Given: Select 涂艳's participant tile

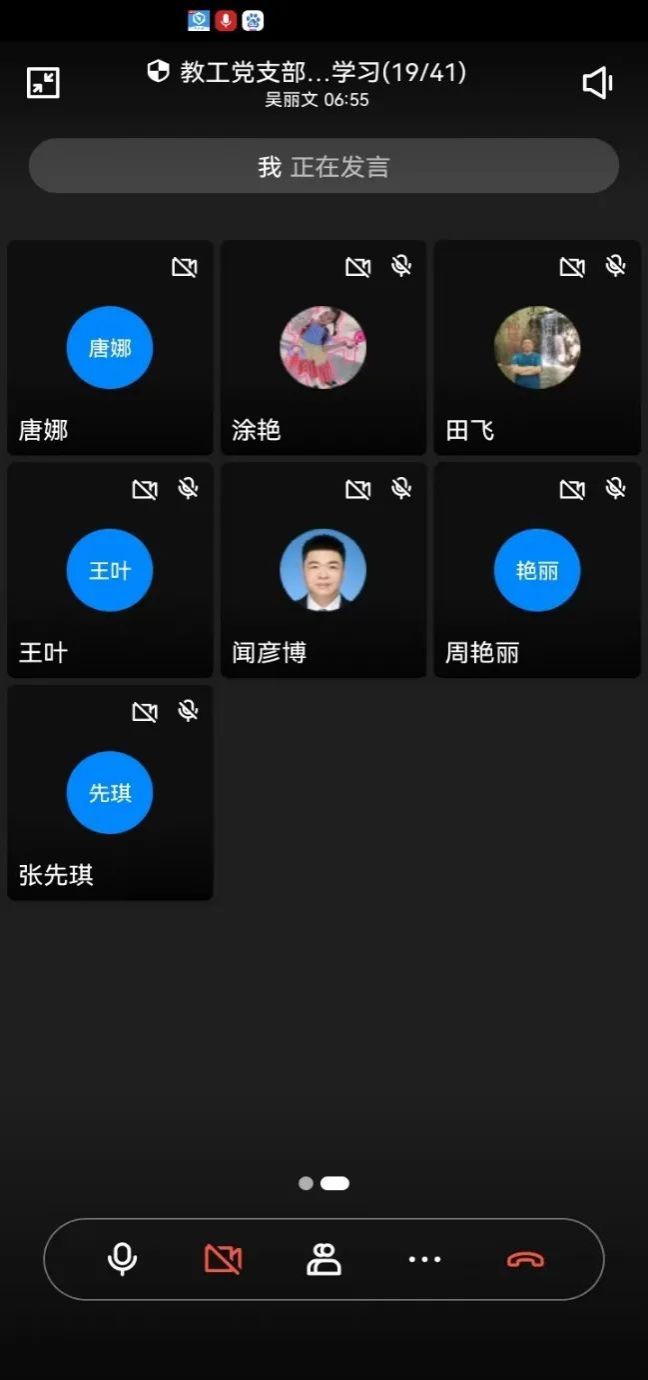Looking at the screenshot, I should point(323,348).
